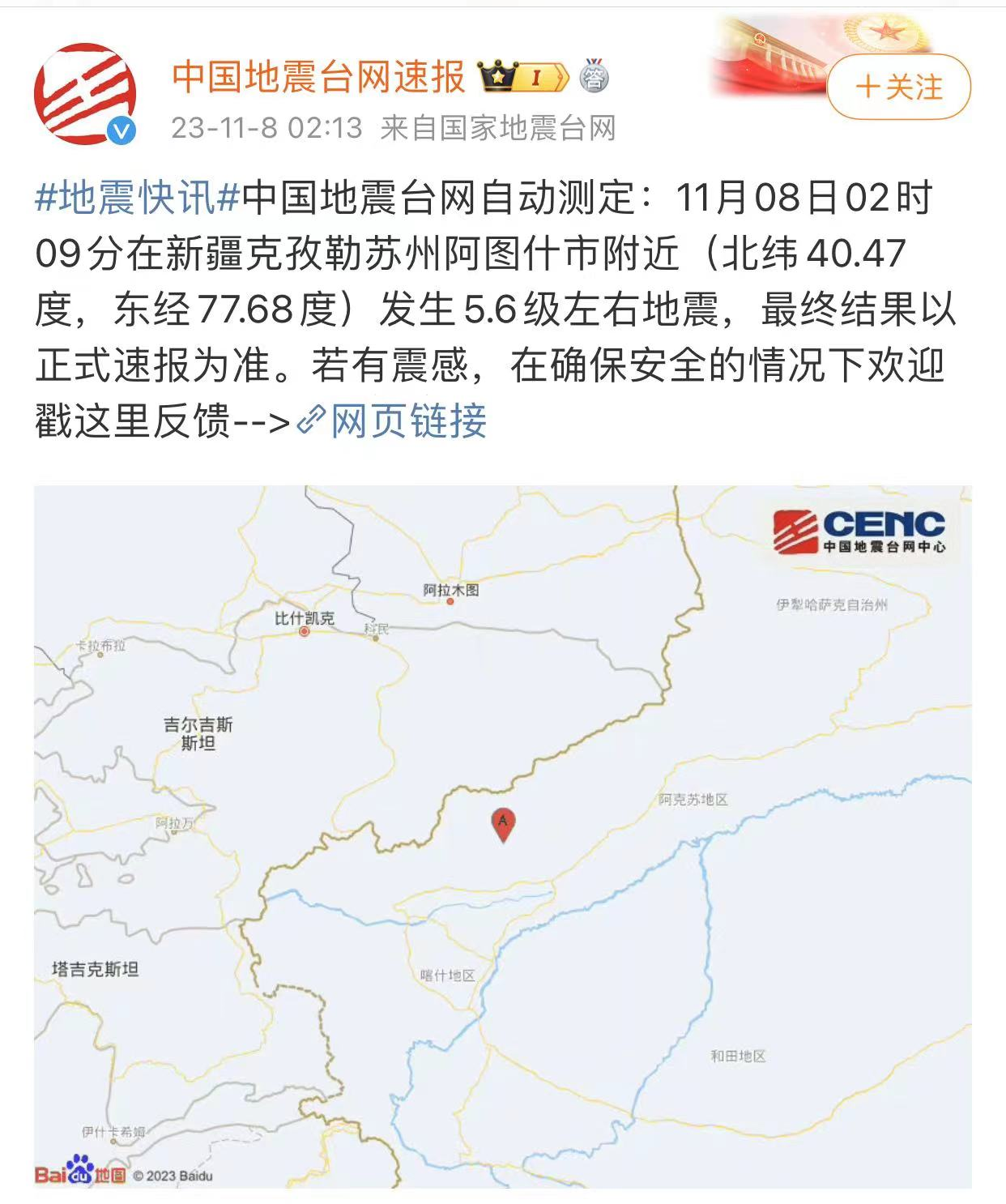The width and height of the screenshot is (1006, 1204).
Task: Open the 中国地震台网速报 account name
Action: click(318, 76)
